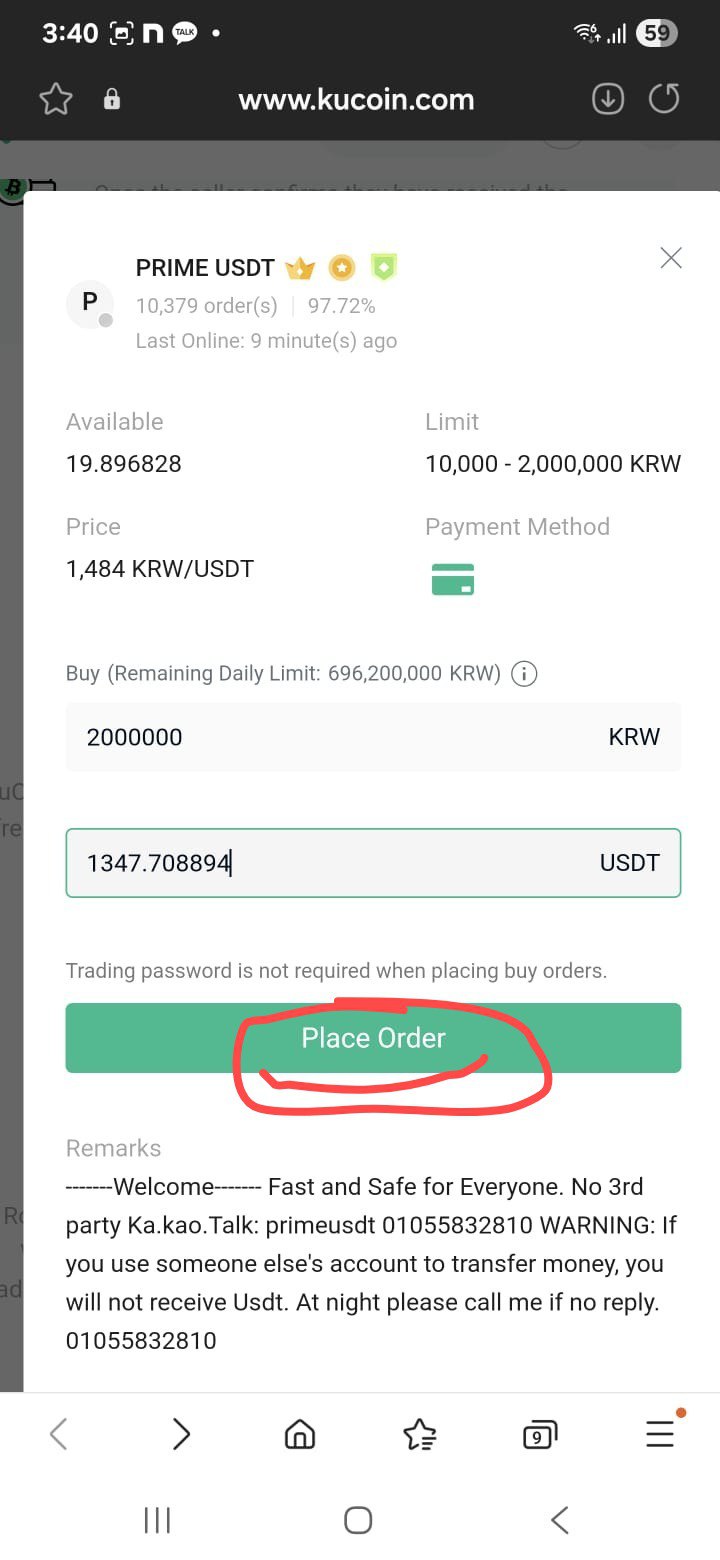Image resolution: width=720 pixels, height=1560 pixels.
Task: Reload the KuCoin page
Action: point(664,99)
